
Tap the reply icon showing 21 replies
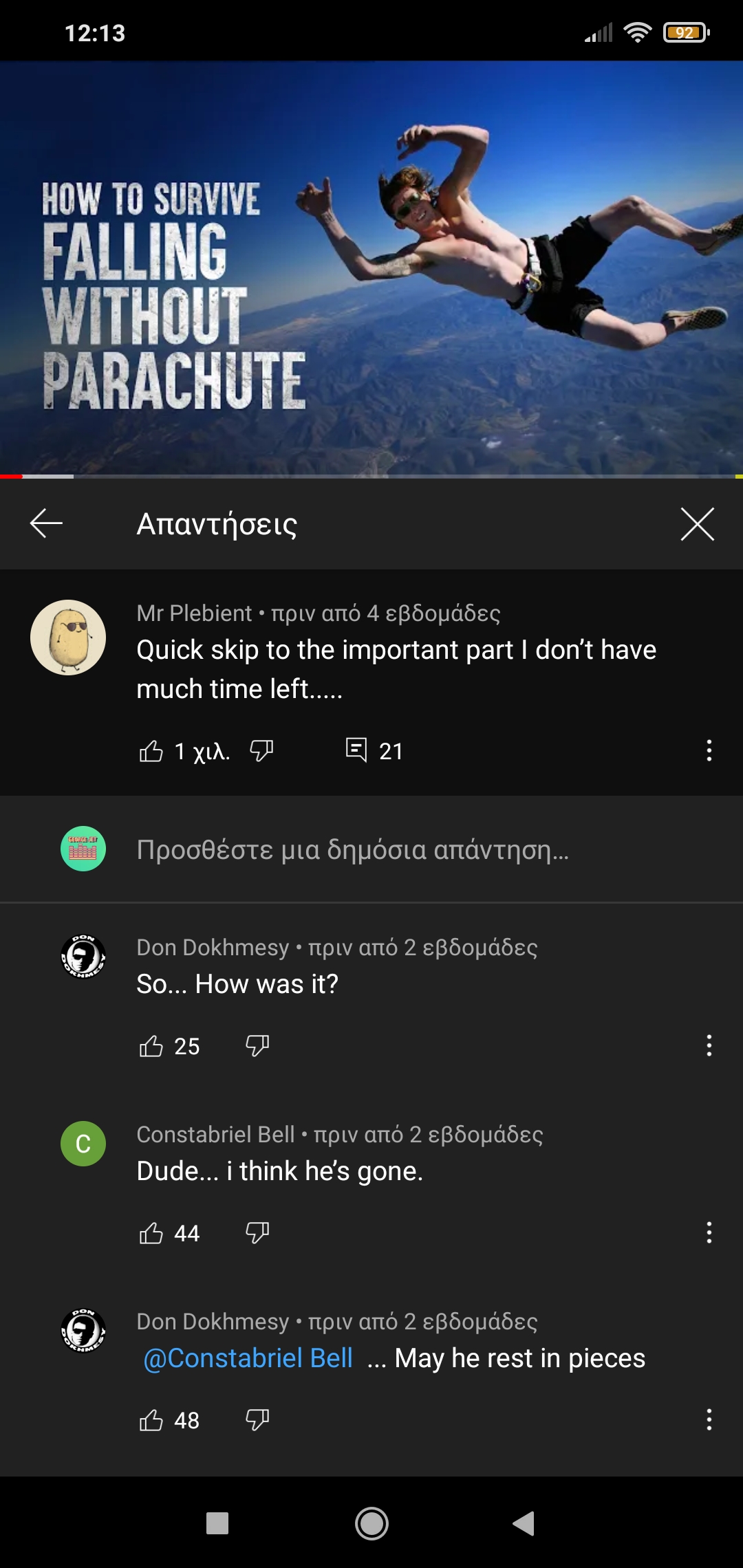[357, 750]
